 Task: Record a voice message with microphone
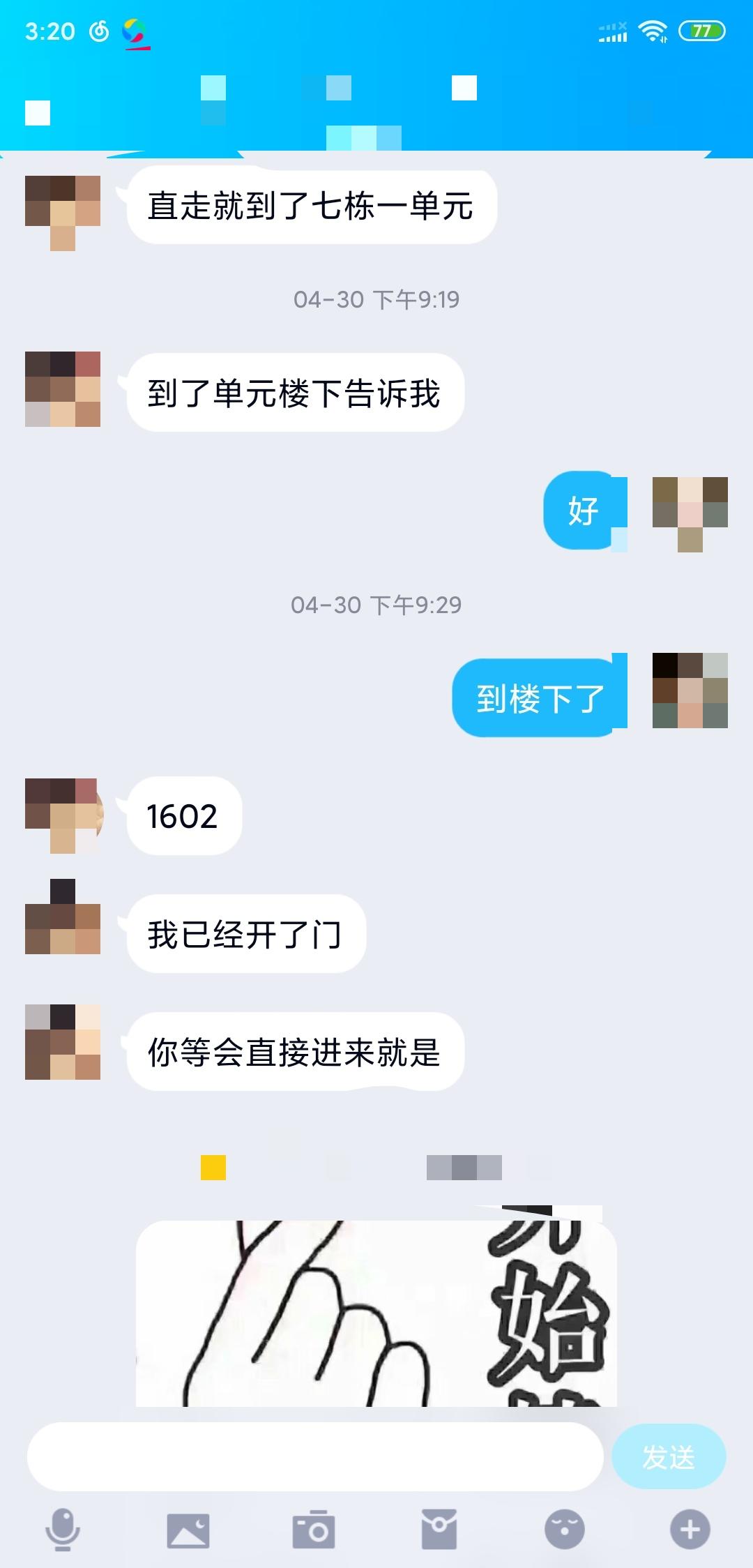(x=63, y=1530)
